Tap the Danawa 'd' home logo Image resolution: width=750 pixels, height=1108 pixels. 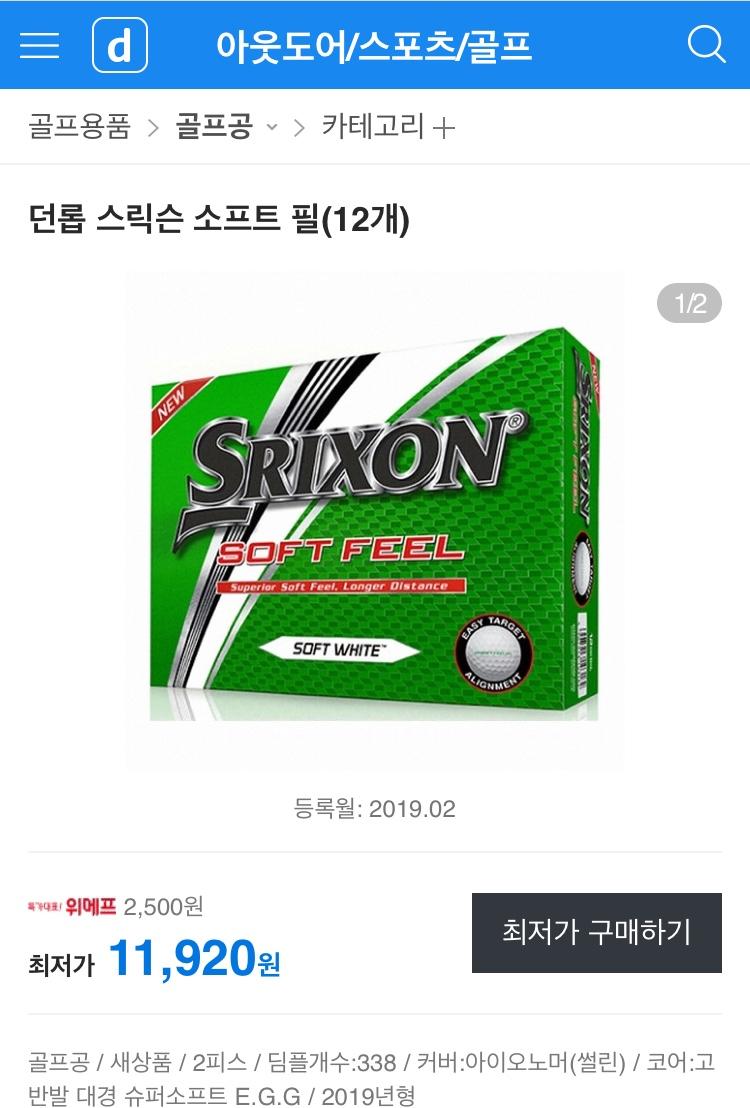(120, 46)
